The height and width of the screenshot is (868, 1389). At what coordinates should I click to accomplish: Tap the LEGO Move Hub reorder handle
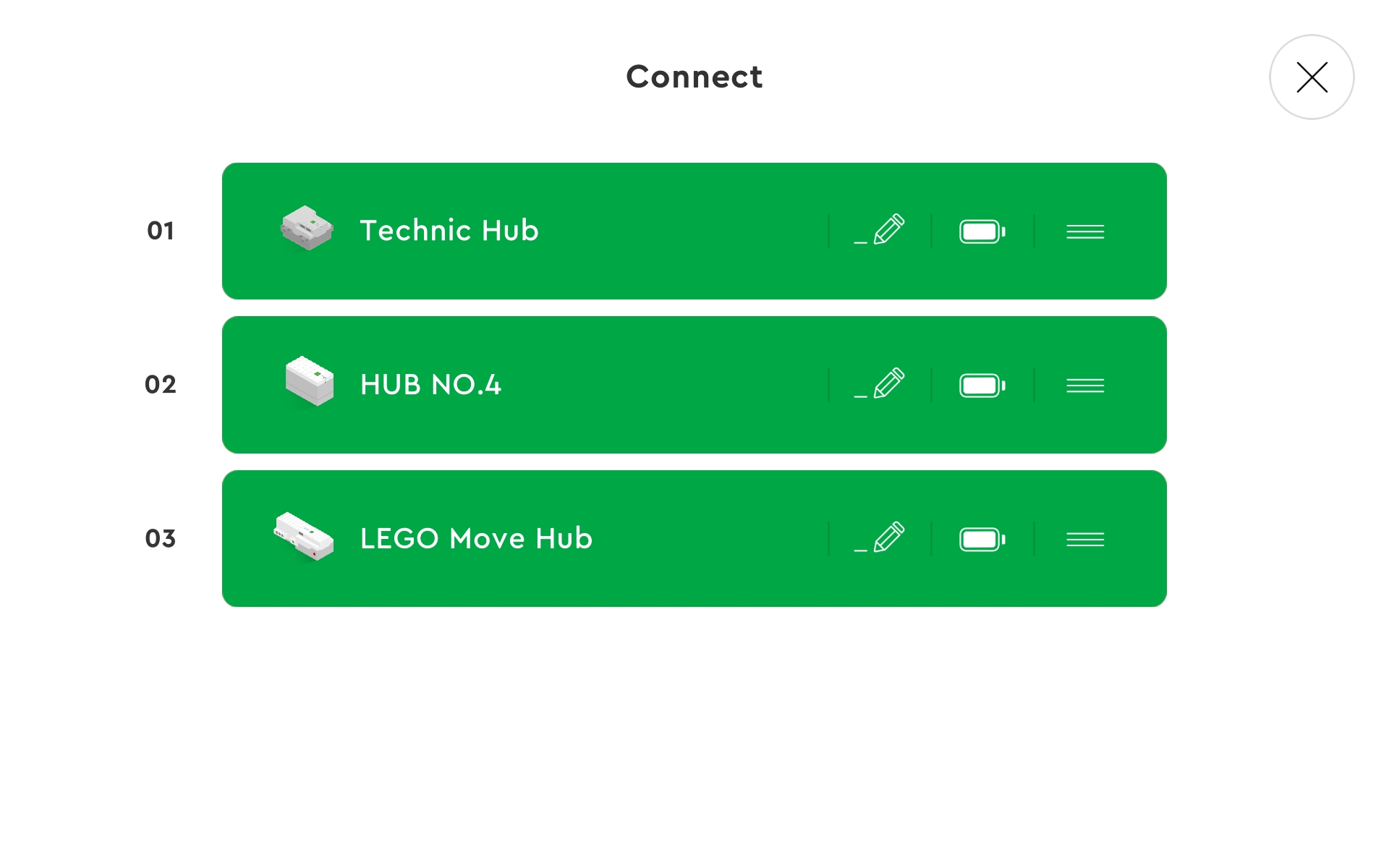click(x=1084, y=540)
